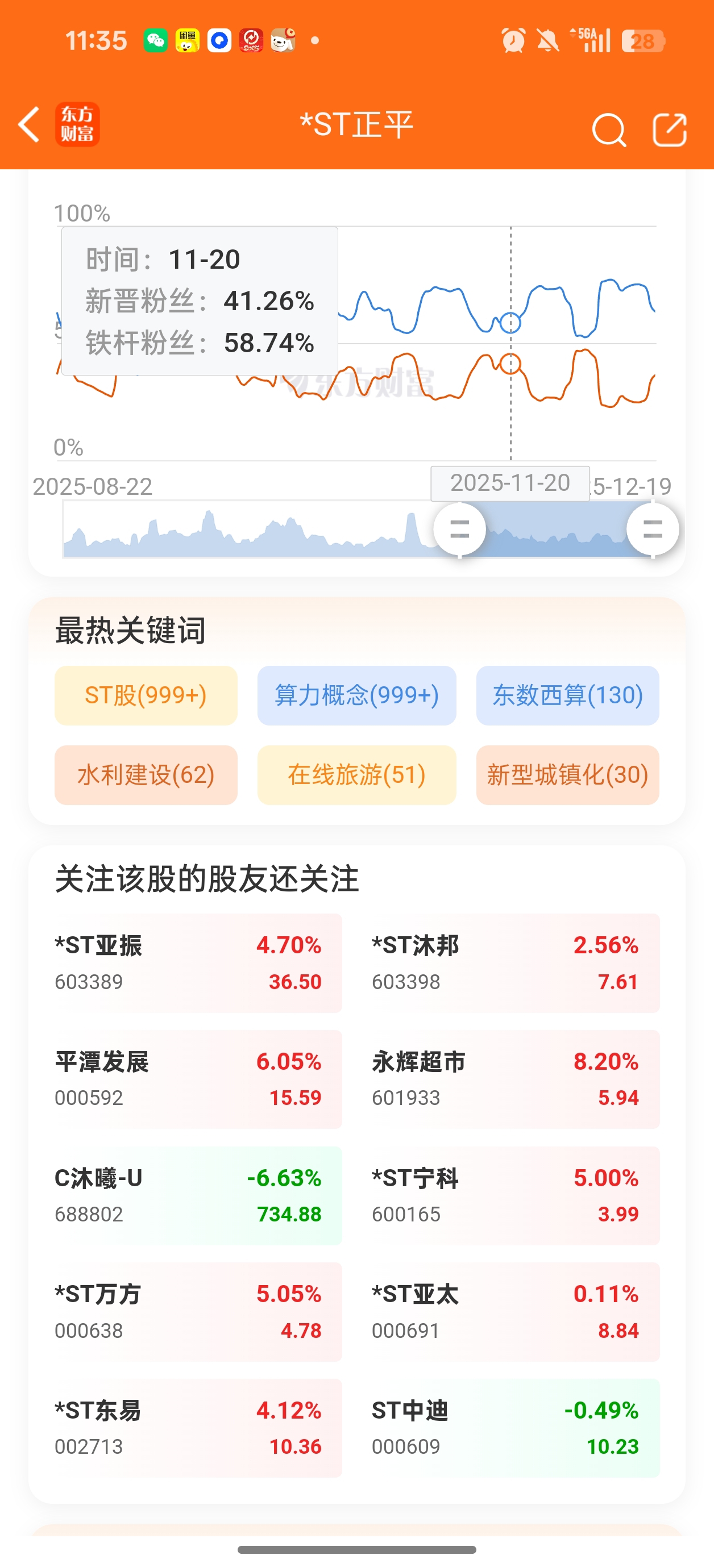Open the 水利建设(62) keyword
Image resolution: width=714 pixels, height=1568 pixels.
(146, 775)
